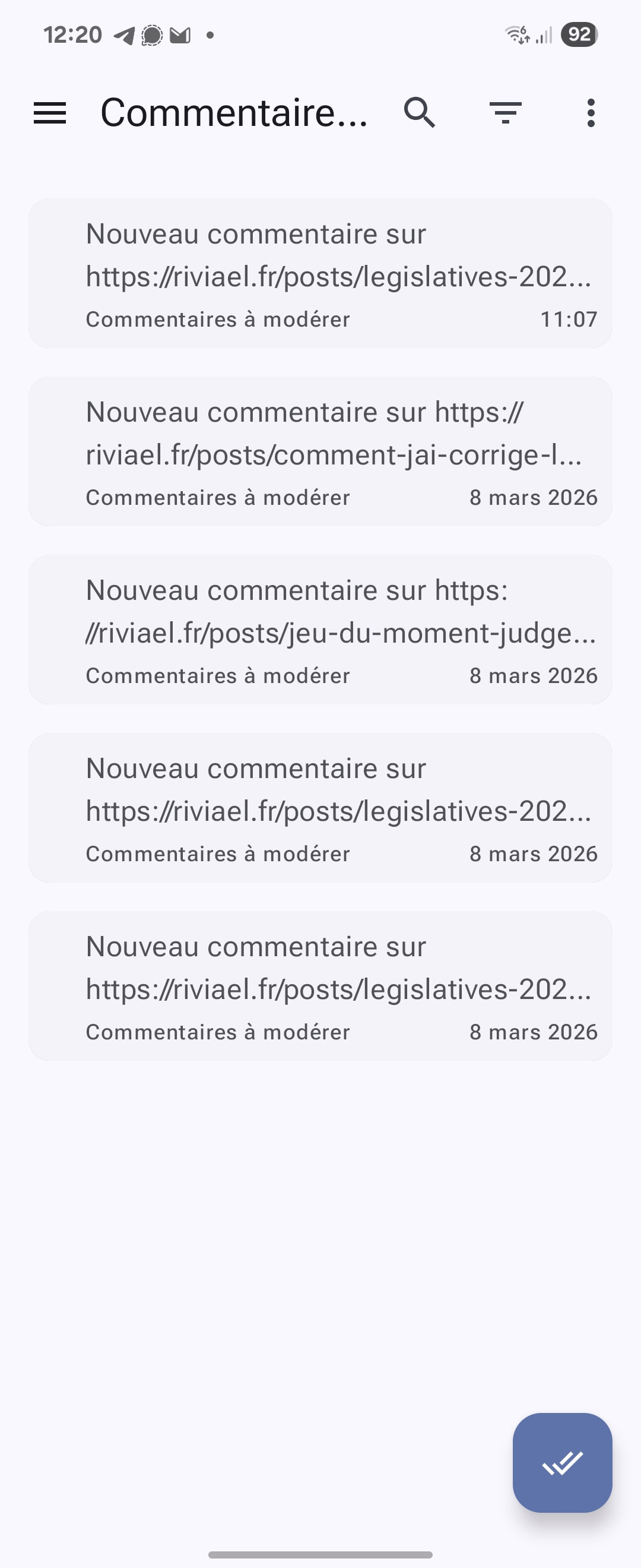Viewport: 641px width, 1568px height.
Task: Tap the clock showing 12:20
Action: click(73, 34)
